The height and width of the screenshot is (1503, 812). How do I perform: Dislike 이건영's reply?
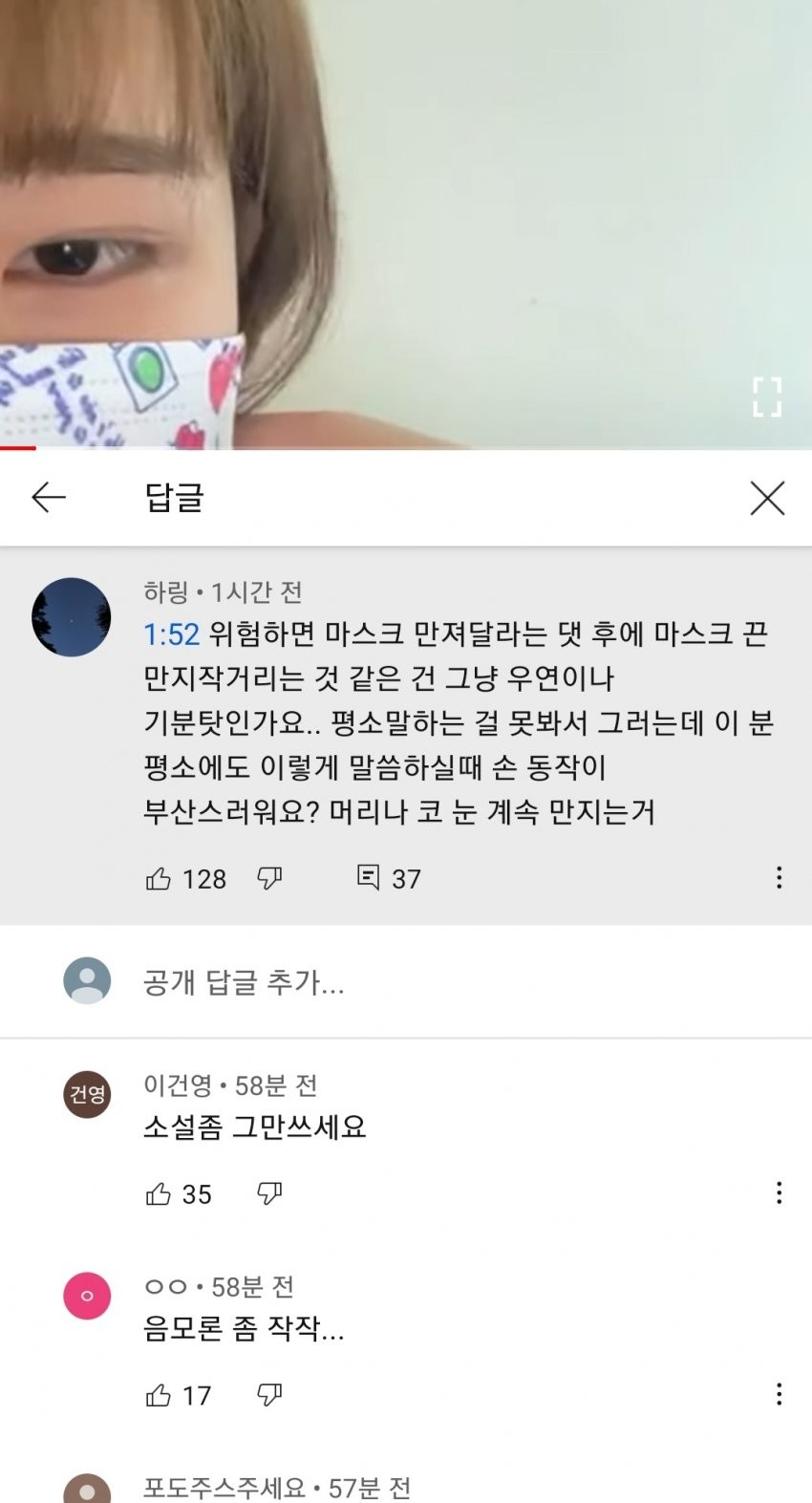[x=269, y=1193]
